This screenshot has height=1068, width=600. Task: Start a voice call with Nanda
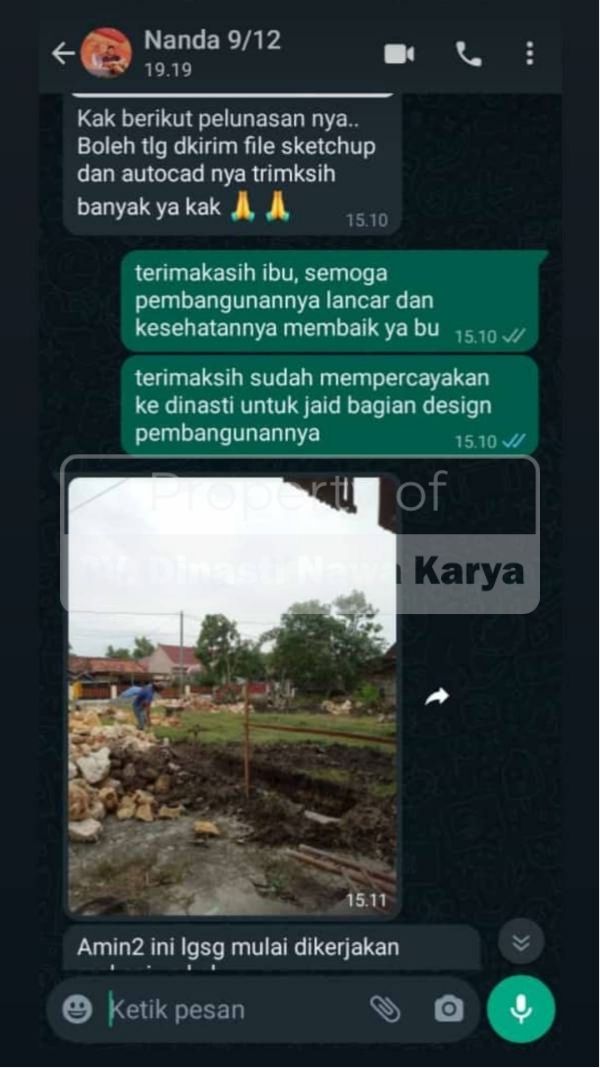coord(469,54)
